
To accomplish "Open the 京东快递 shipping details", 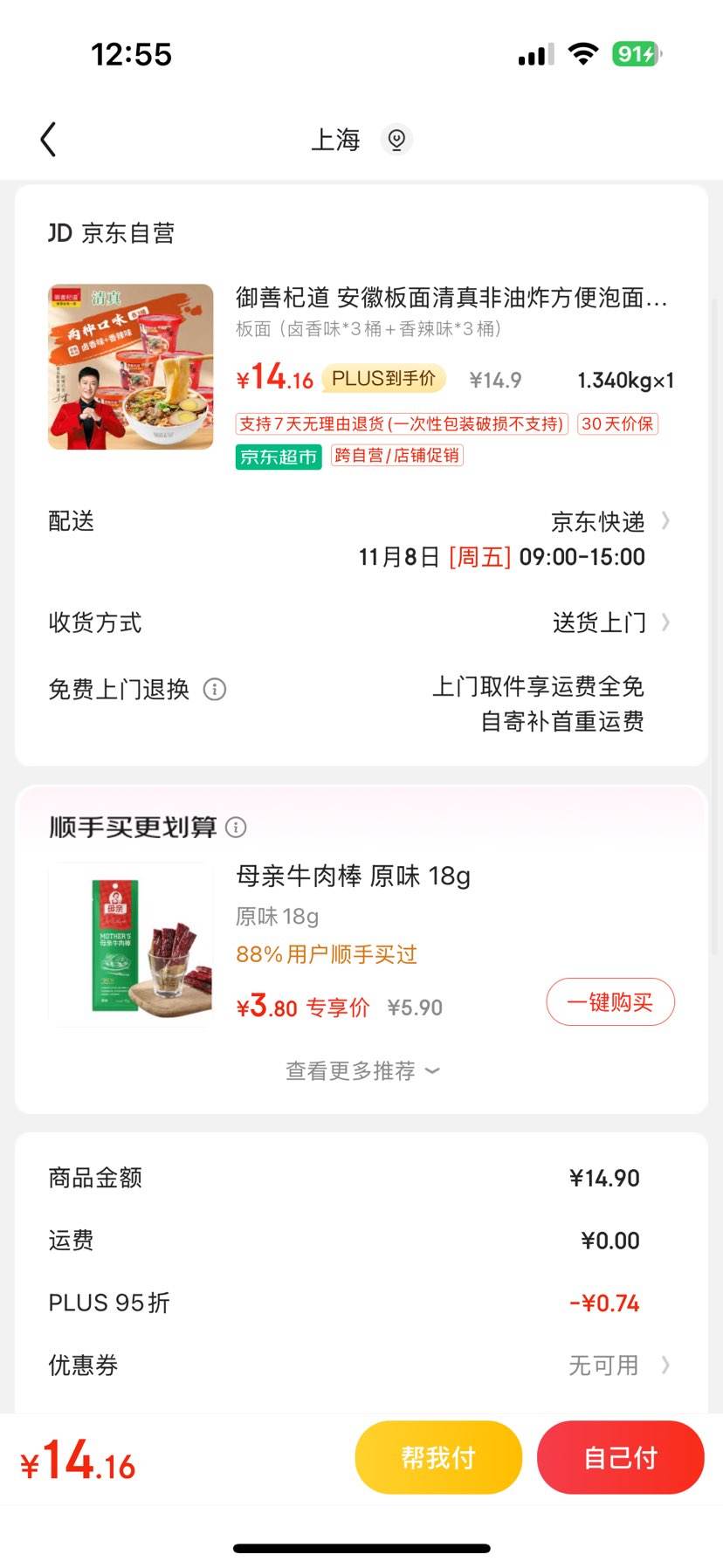I will 599,522.
